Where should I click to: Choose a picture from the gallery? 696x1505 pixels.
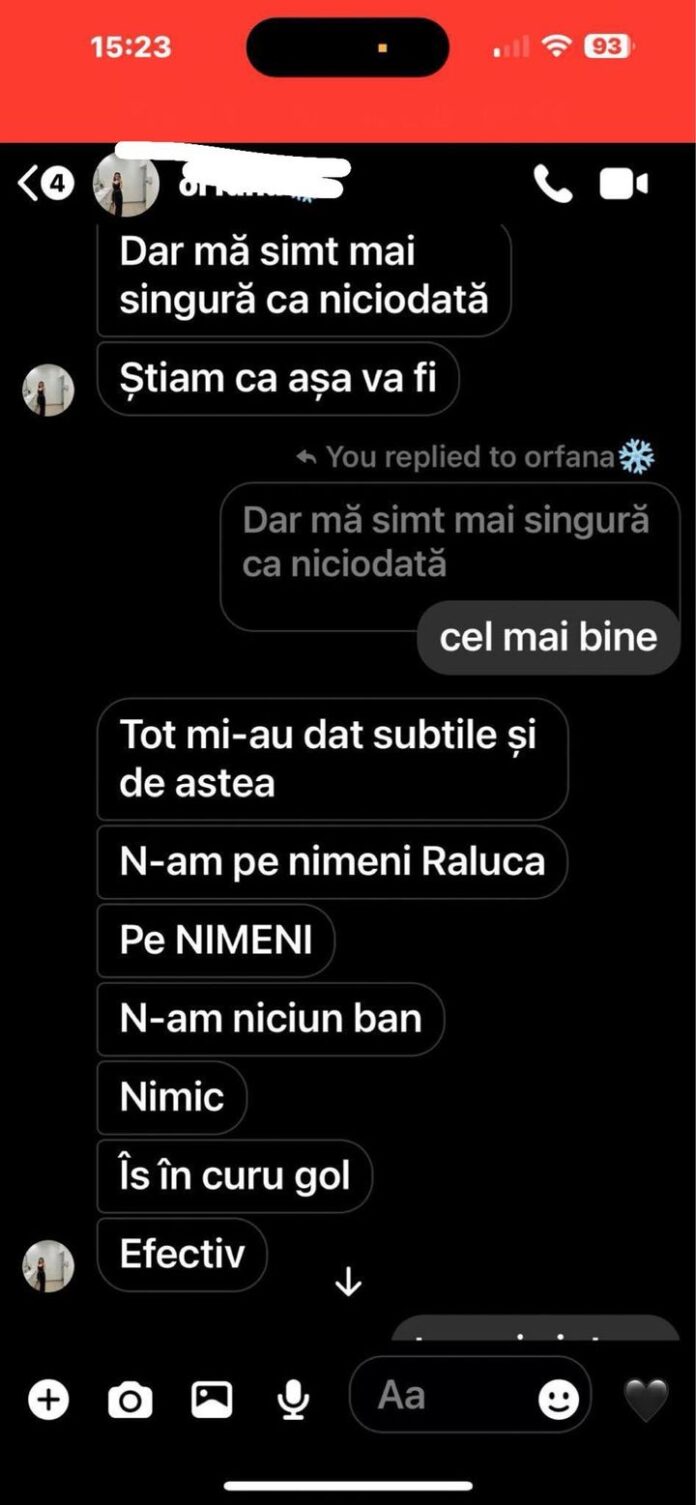point(212,1399)
